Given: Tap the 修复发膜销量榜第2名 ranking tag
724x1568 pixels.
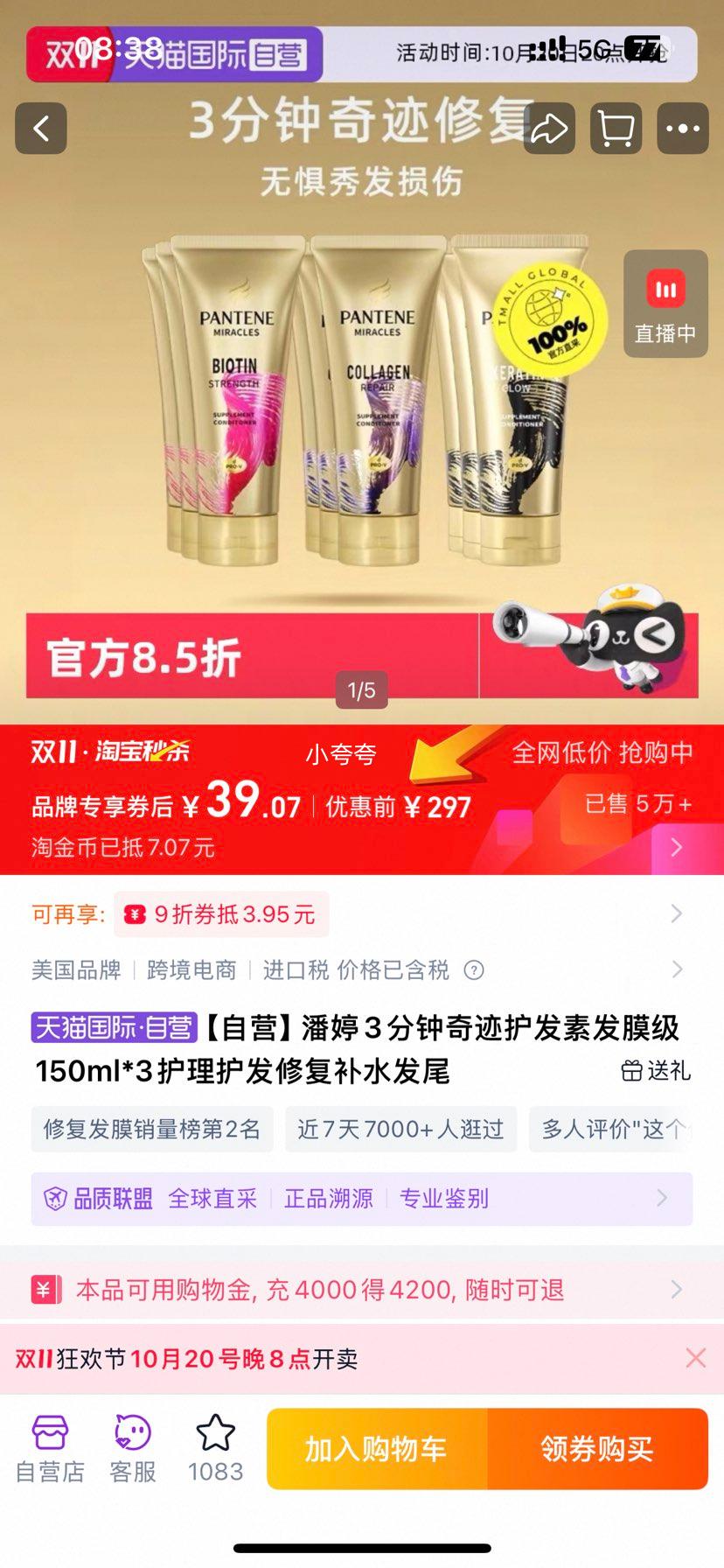Looking at the screenshot, I should coord(152,1130).
